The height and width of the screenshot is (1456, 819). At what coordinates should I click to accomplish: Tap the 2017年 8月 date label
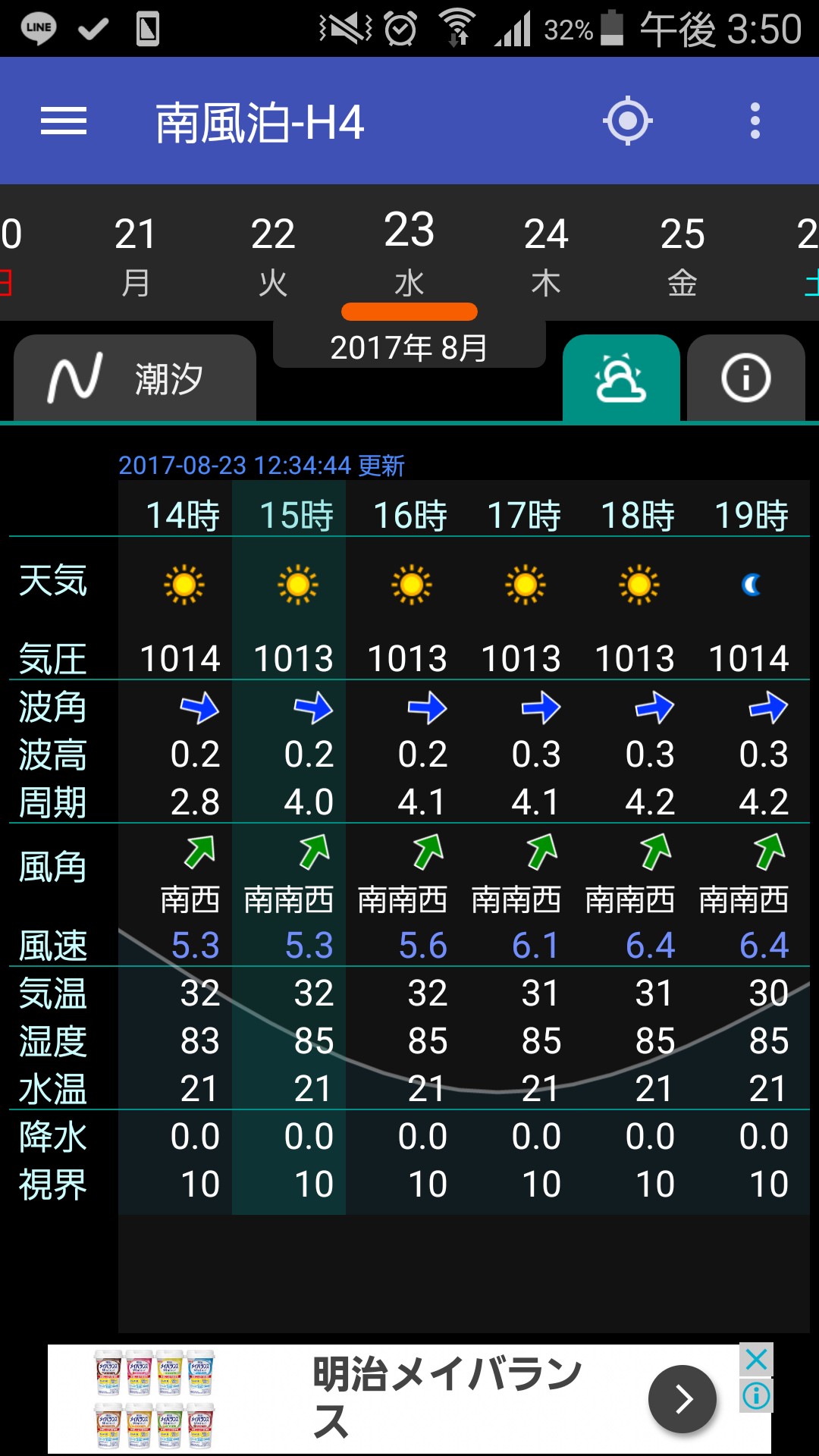tap(409, 347)
